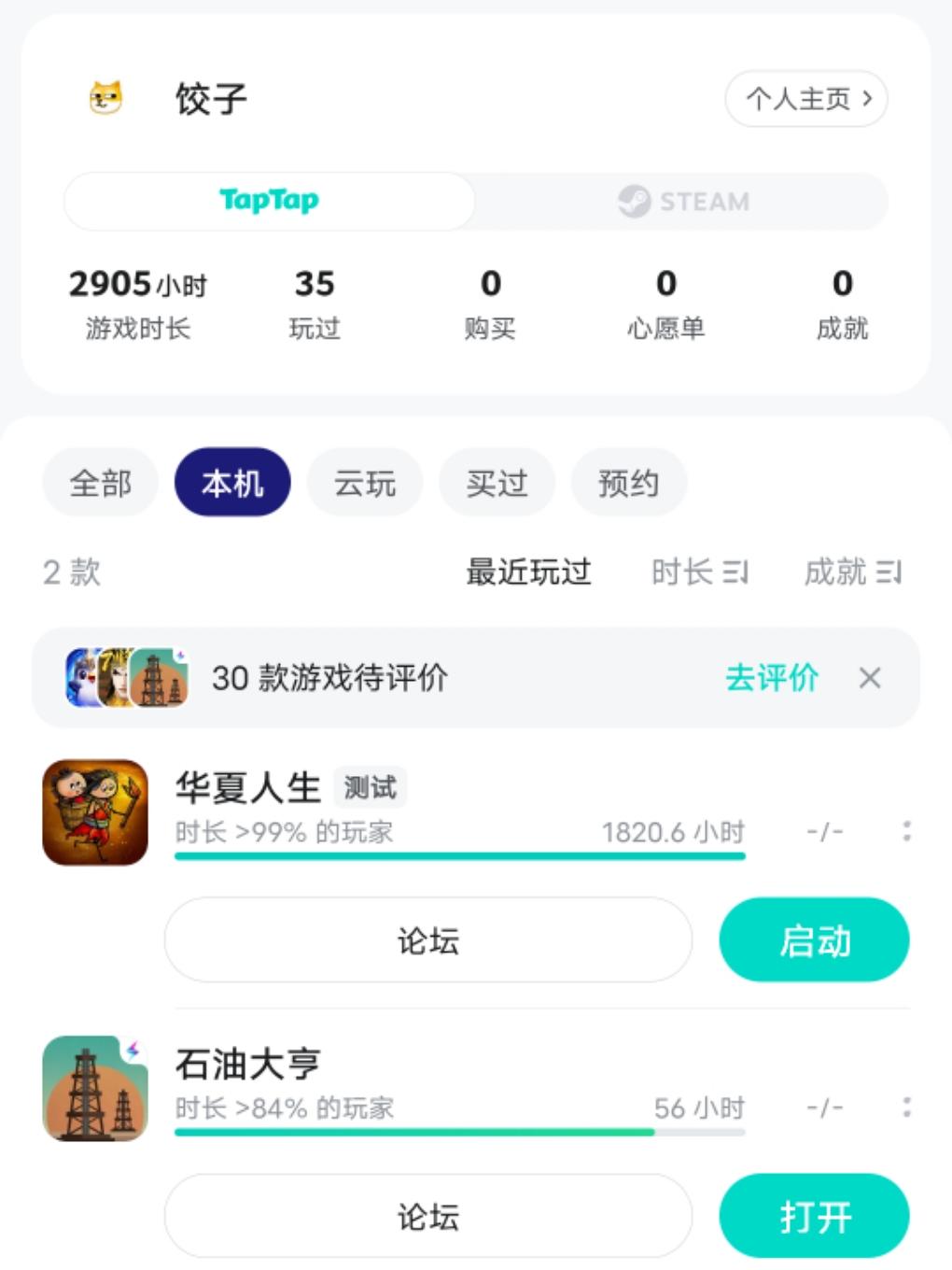
Task: Sort the list by 成就
Action: click(852, 571)
